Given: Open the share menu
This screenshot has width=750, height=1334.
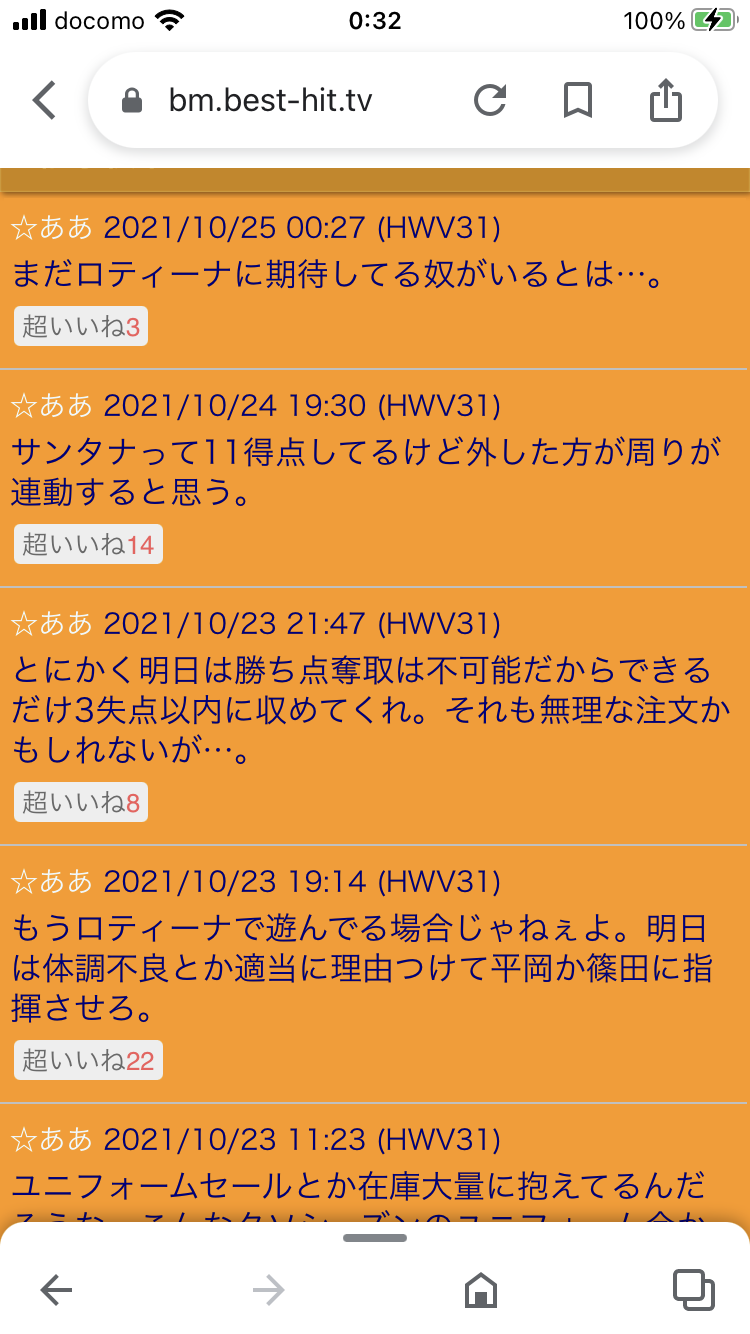Looking at the screenshot, I should (x=665, y=100).
